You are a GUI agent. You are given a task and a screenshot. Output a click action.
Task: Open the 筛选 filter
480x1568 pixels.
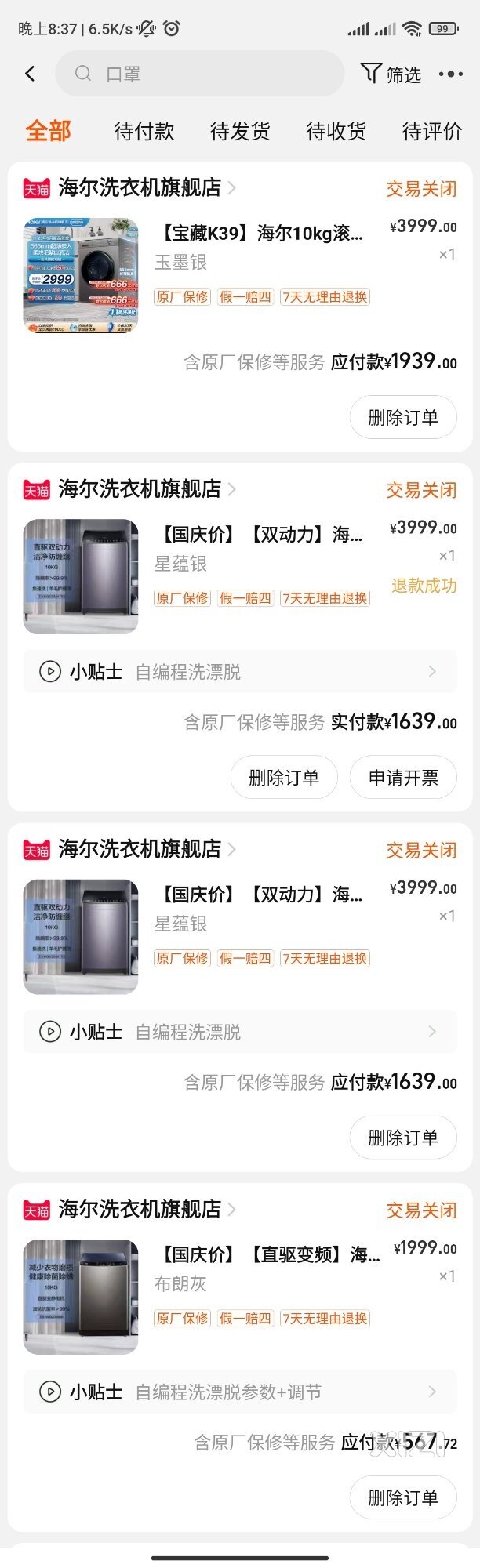pyautogui.click(x=391, y=74)
